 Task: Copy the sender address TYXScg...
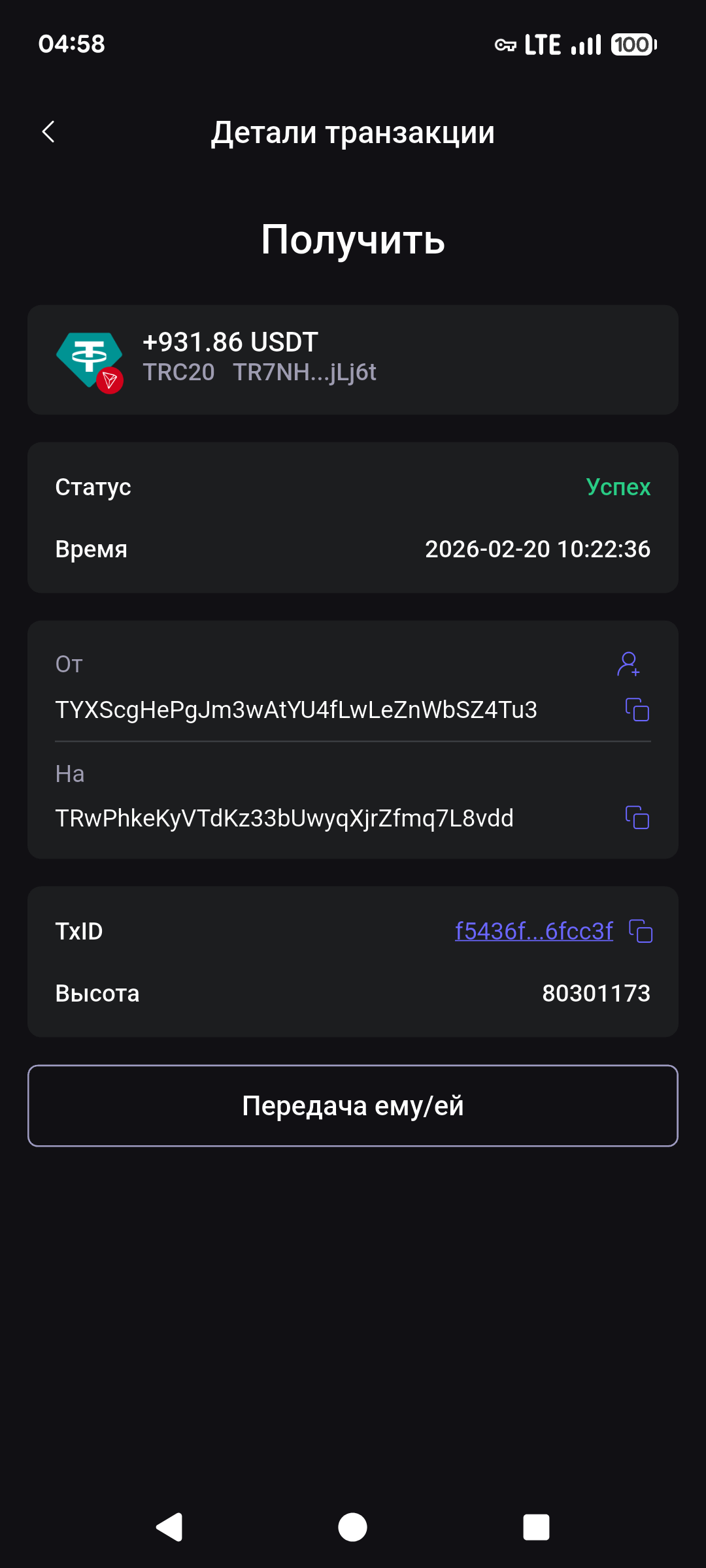tap(637, 710)
